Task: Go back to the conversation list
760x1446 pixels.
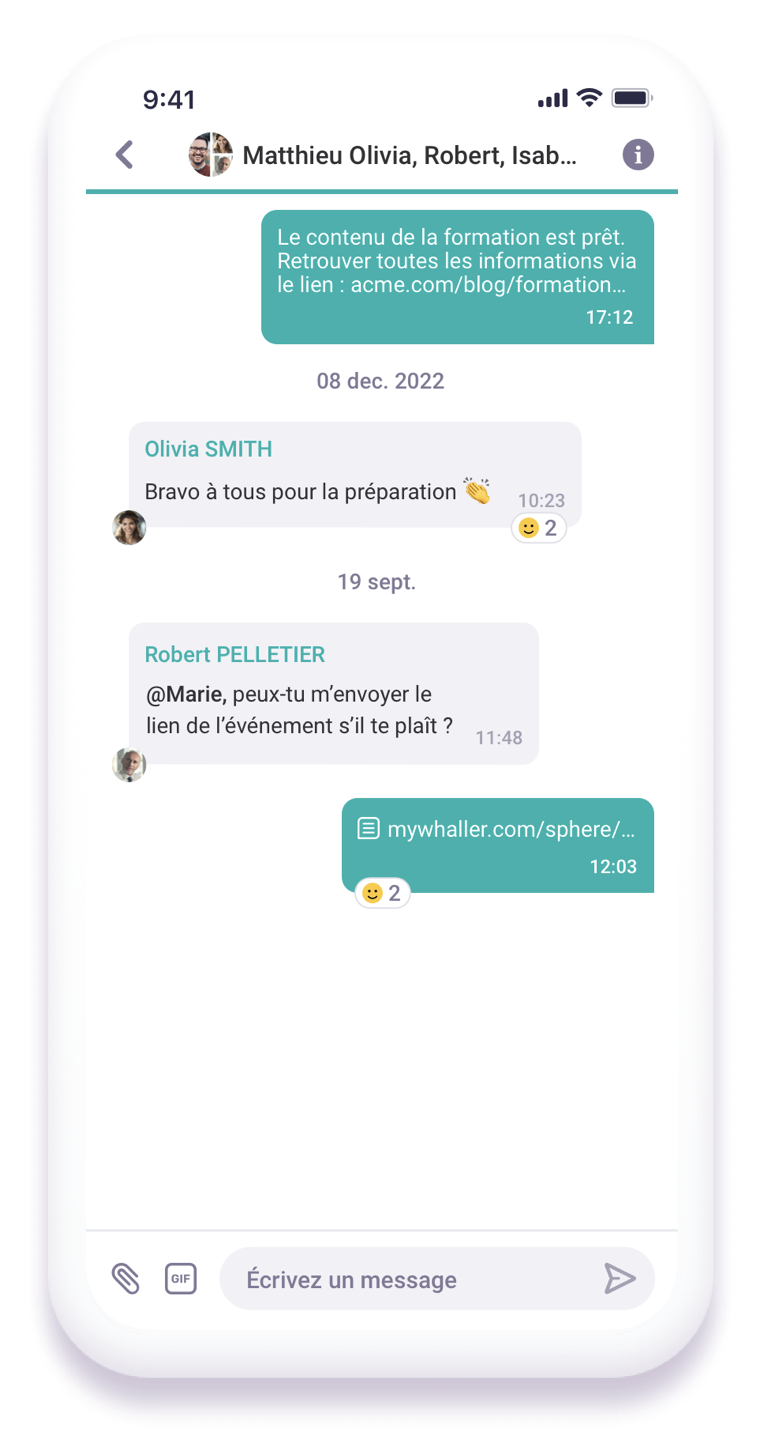Action: point(125,155)
